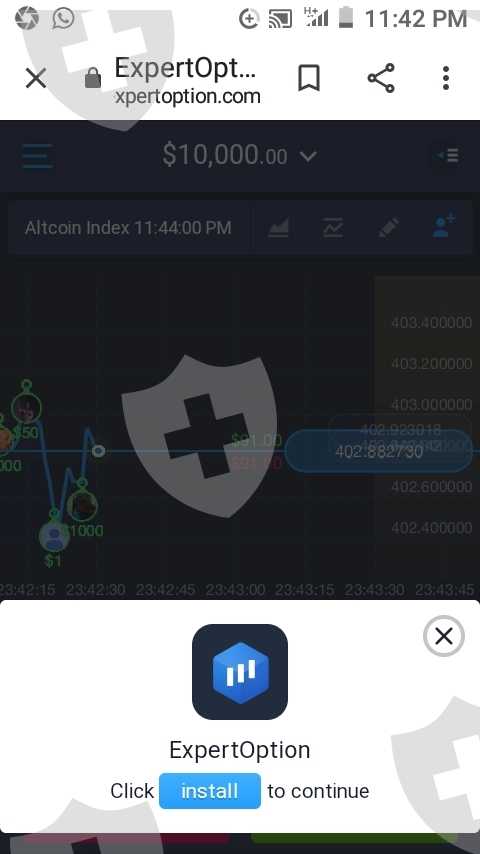Tap install to get ExpertOption app
This screenshot has width=480, height=854.
pos(210,790)
